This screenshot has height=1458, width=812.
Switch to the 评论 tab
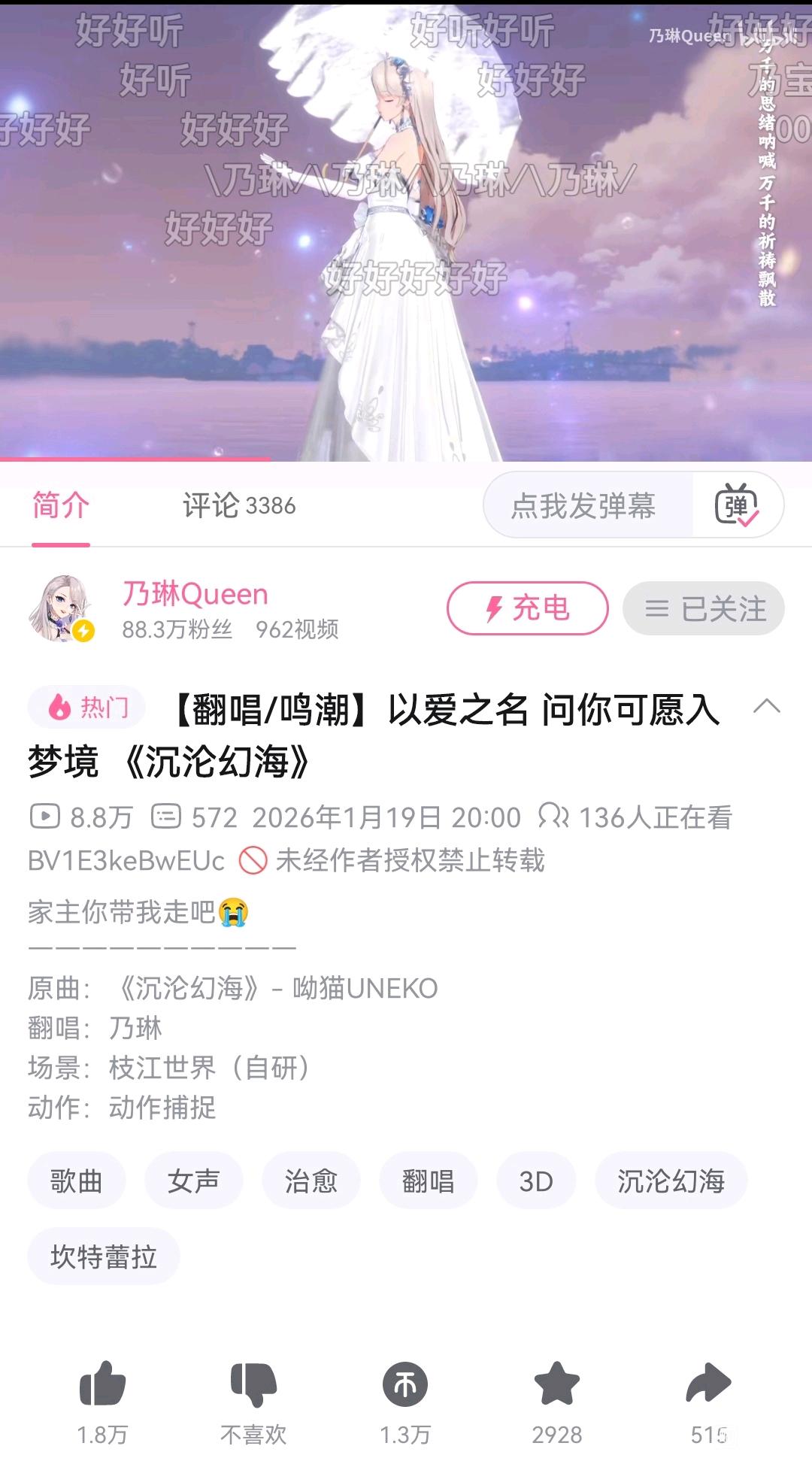click(x=239, y=506)
